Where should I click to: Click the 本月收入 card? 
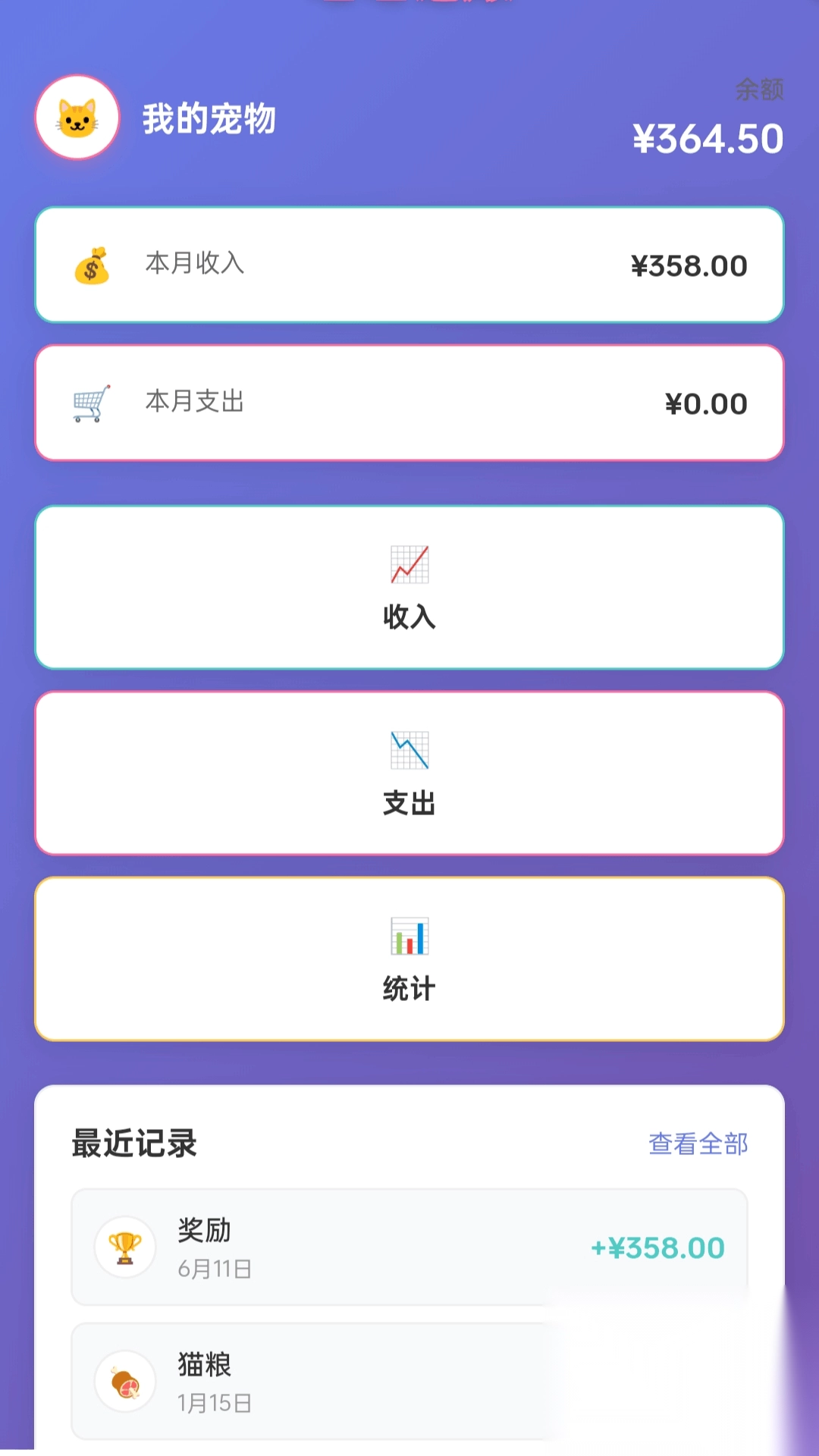(409, 265)
